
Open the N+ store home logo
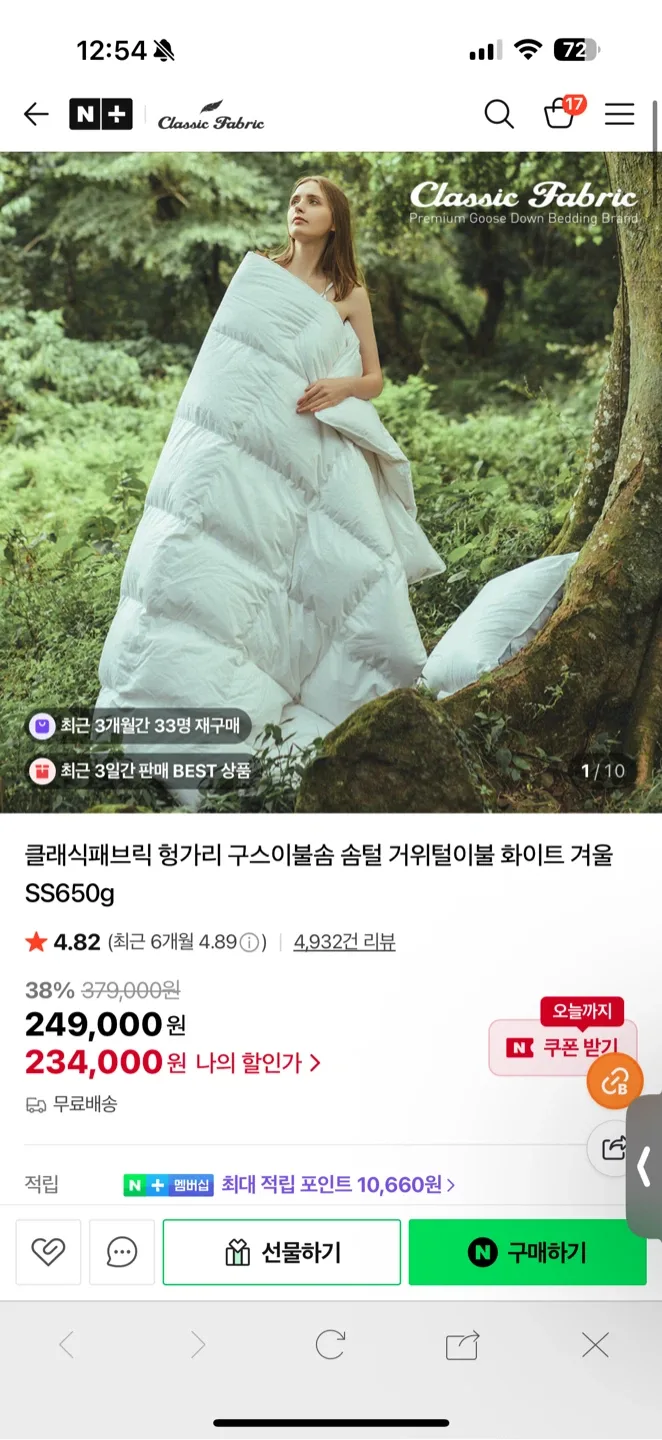click(100, 114)
